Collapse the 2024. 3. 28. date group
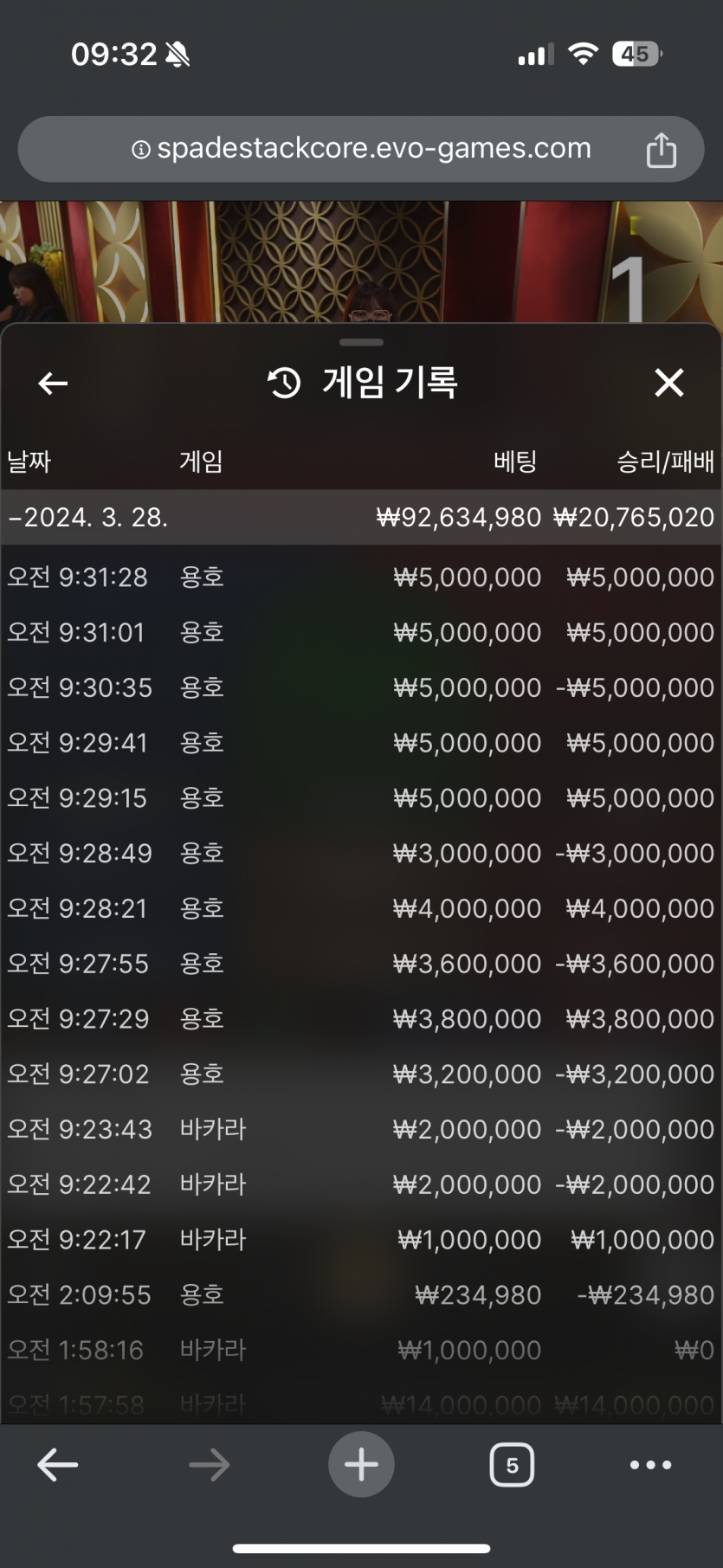723x1568 pixels. (x=361, y=518)
